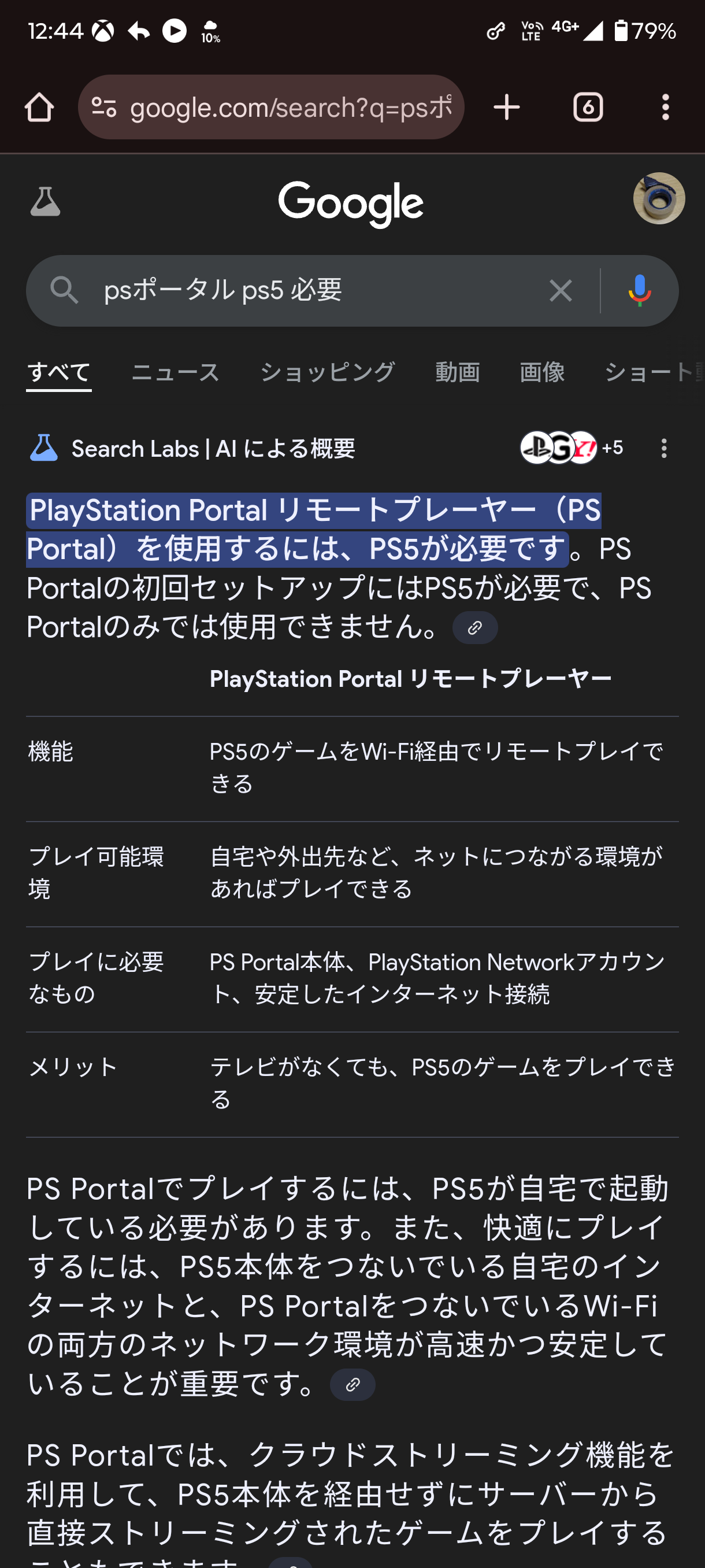Start a voice search with the microphone
The height and width of the screenshot is (1568, 705).
639,290
